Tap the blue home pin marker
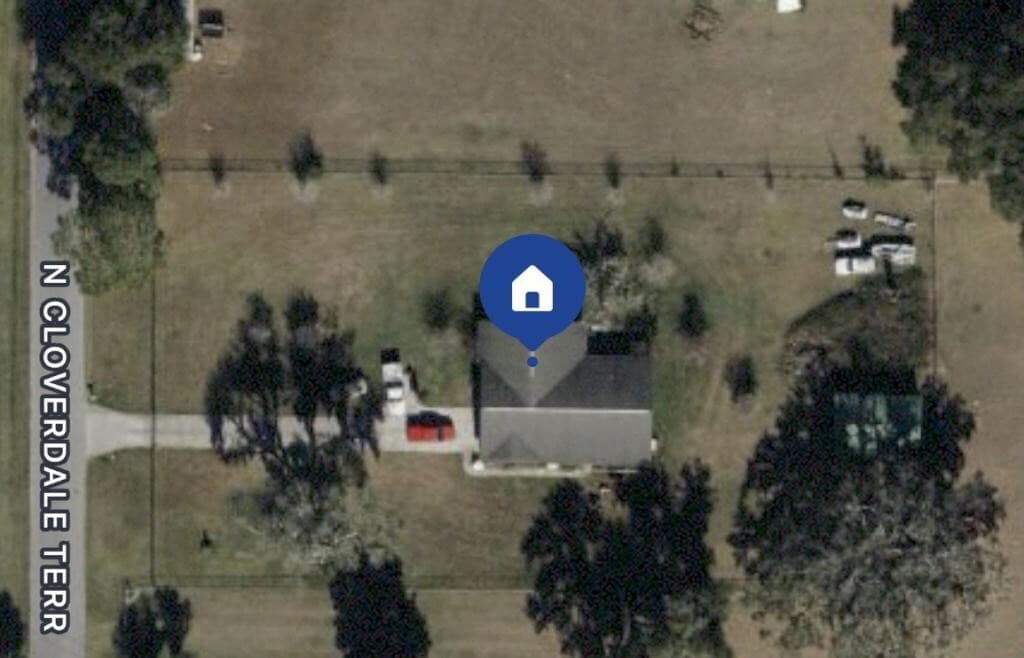Viewport: 1024px width, 658px height. coord(532,288)
